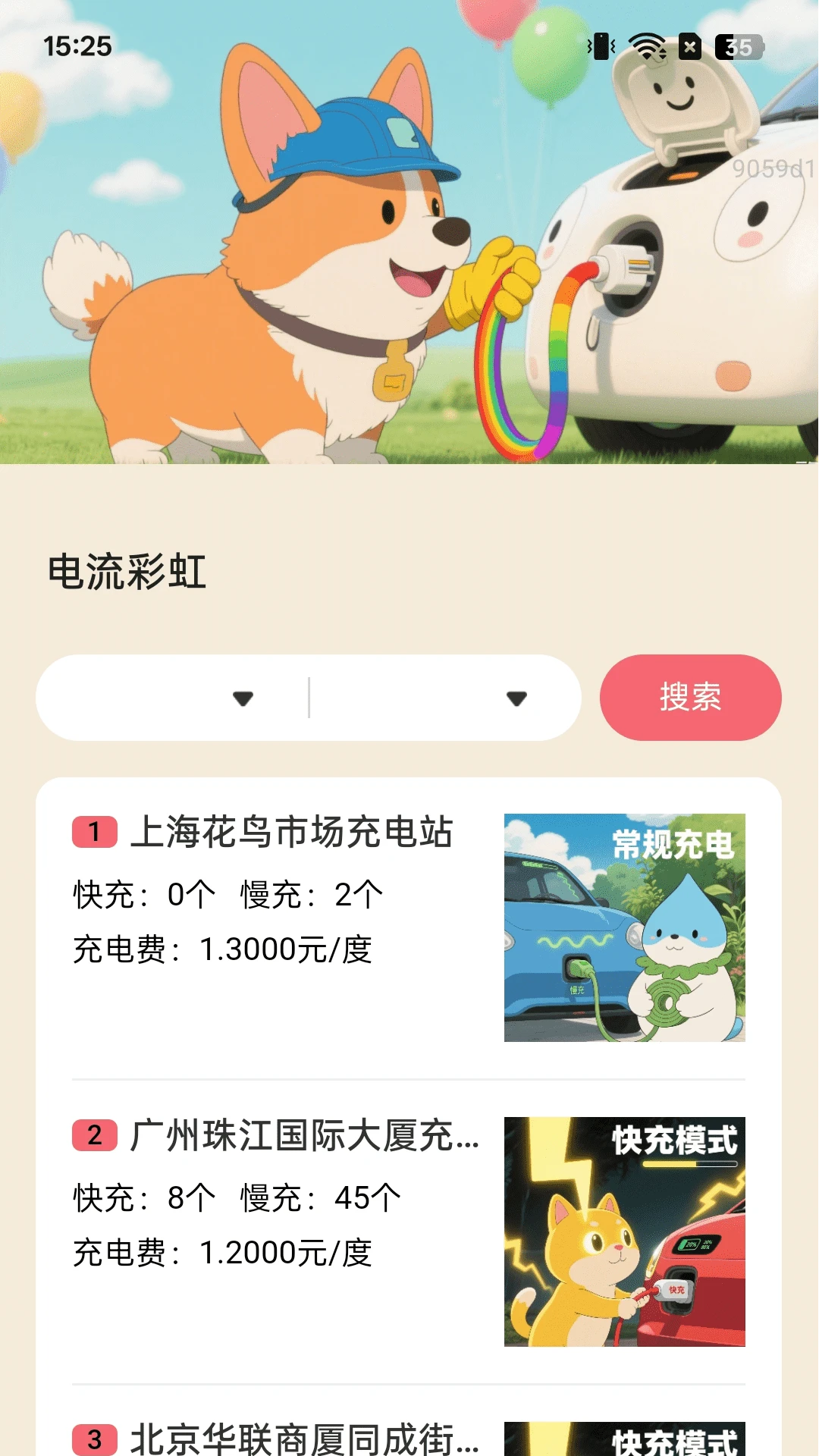Open 广州珠江国际大厦充 station entry

304,1136
